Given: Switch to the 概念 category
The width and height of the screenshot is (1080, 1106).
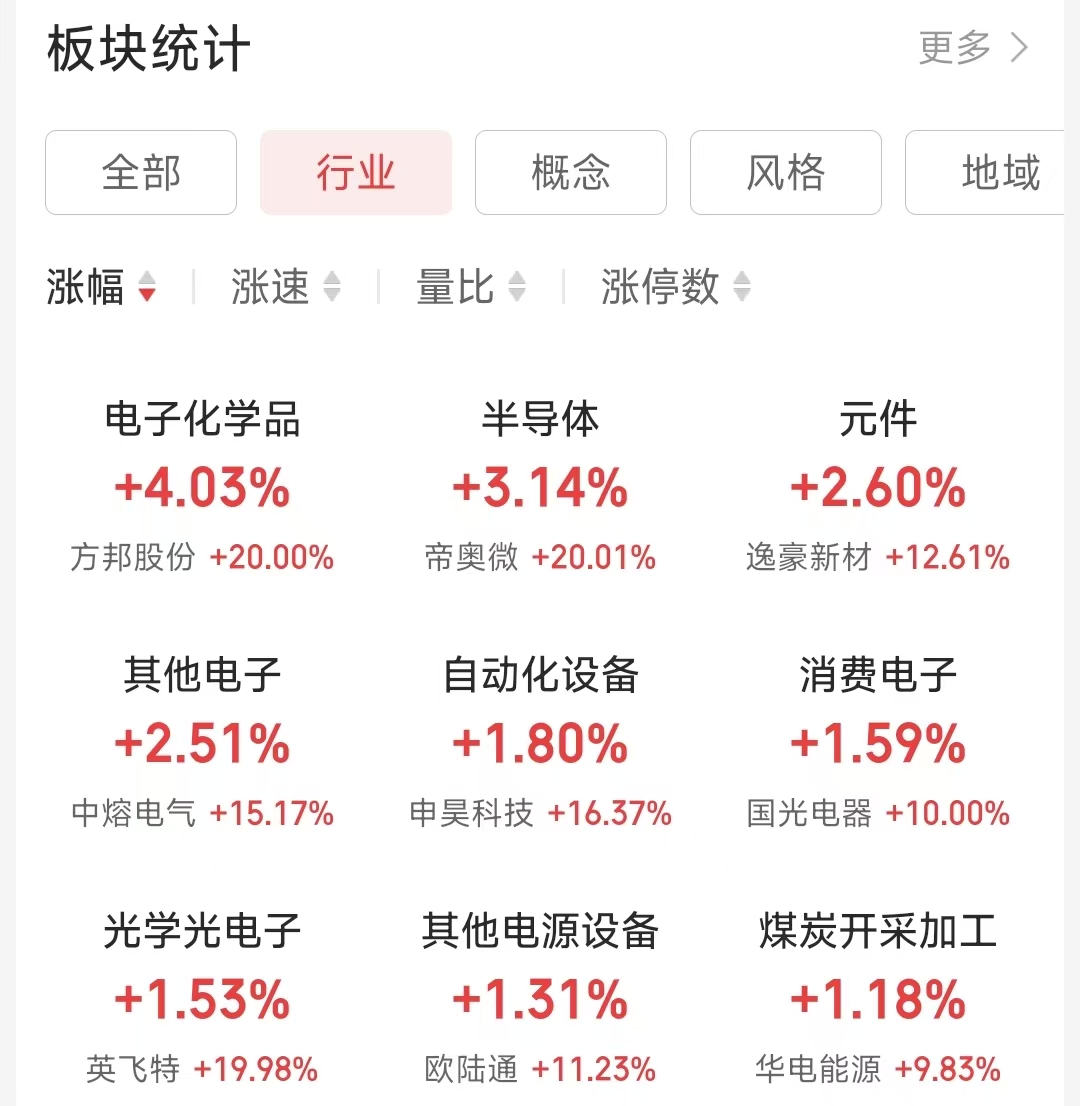Looking at the screenshot, I should 571,173.
